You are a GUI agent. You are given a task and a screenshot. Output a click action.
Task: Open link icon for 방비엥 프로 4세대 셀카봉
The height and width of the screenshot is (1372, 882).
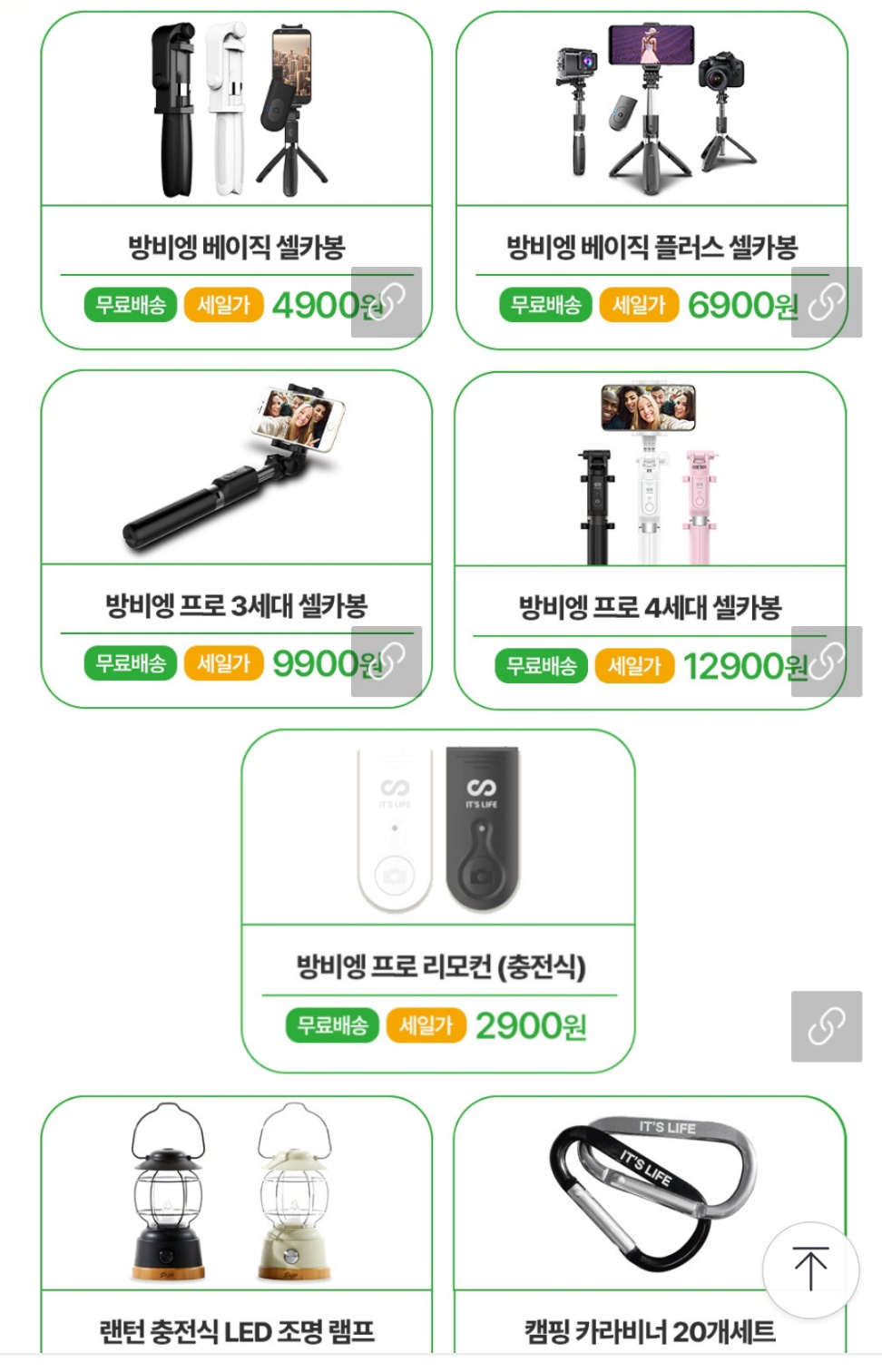[826, 661]
